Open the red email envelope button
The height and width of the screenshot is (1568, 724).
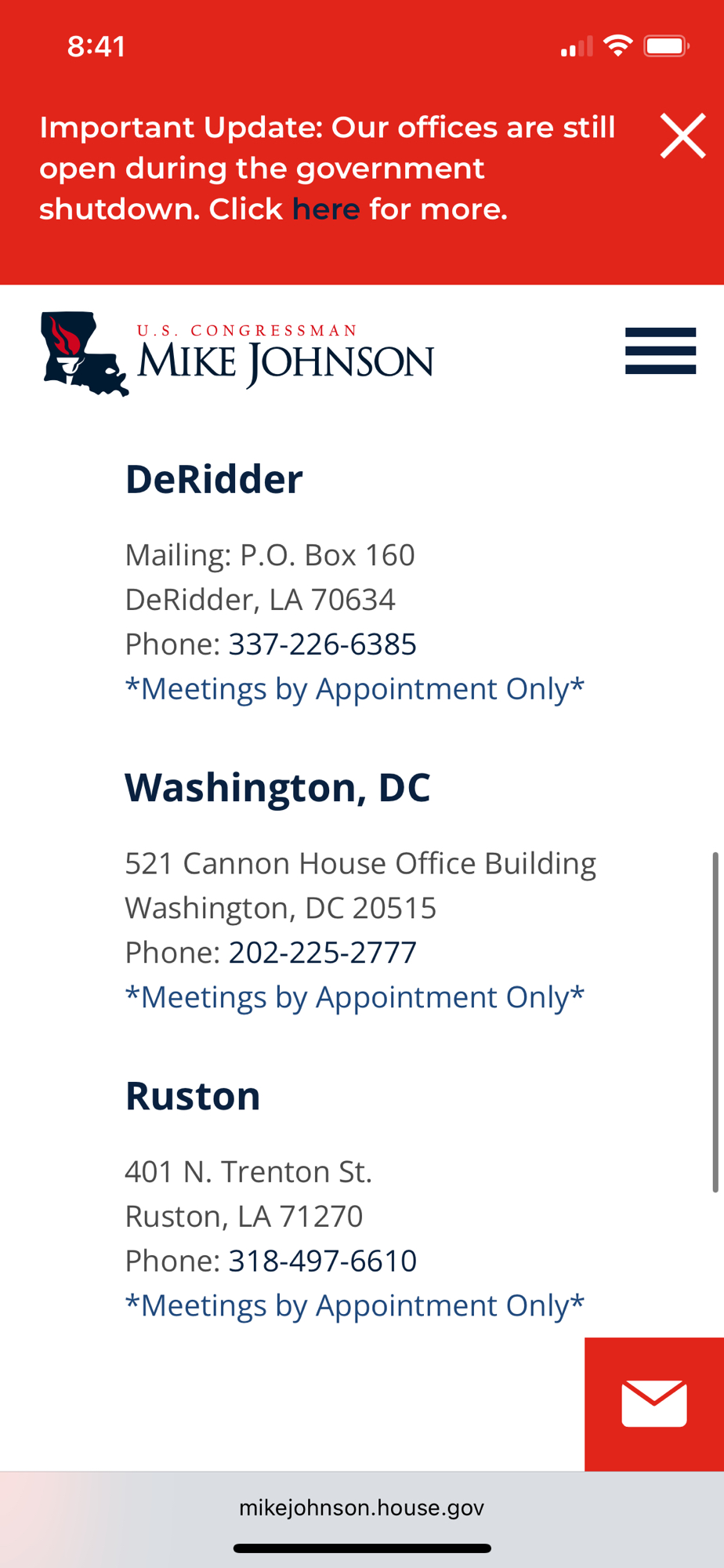tap(654, 1403)
